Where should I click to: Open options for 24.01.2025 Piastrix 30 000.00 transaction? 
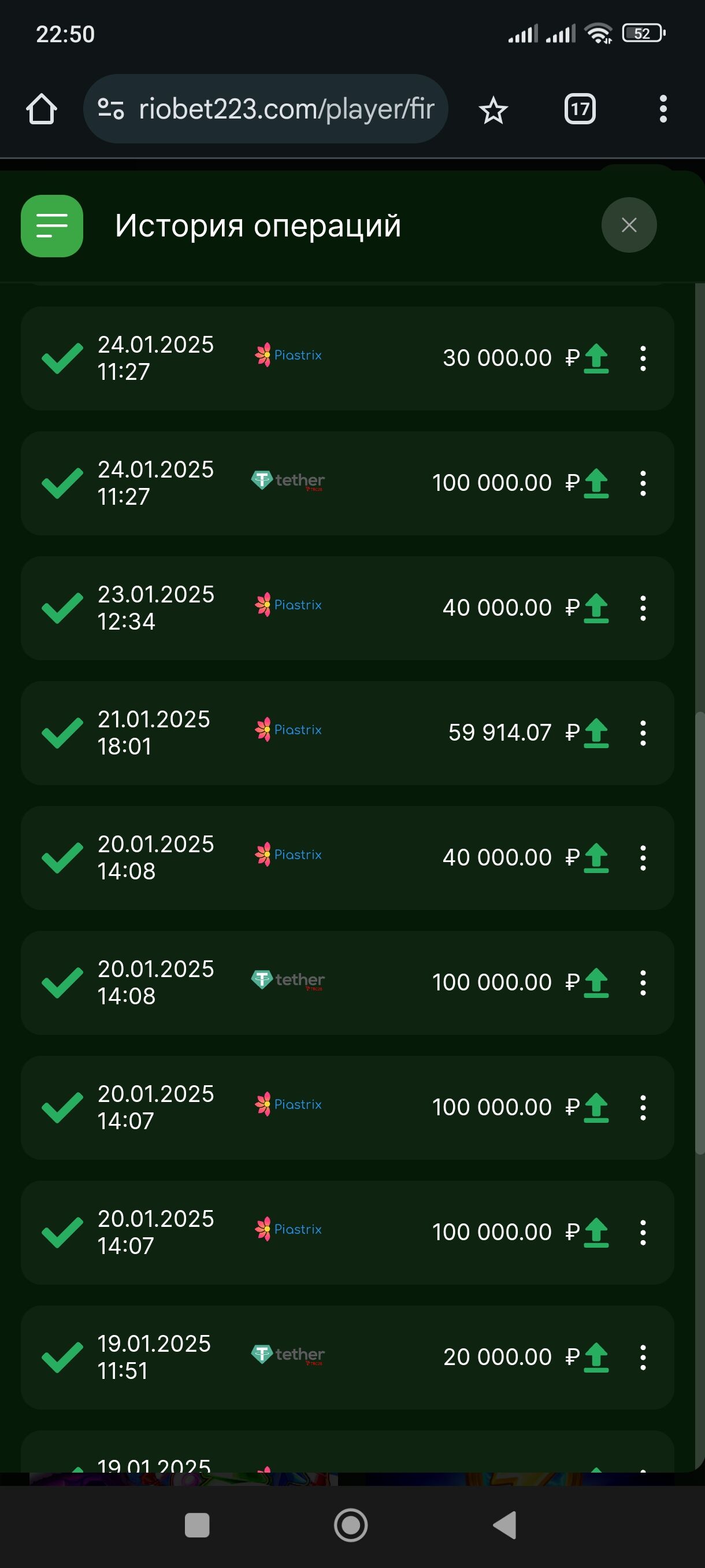[643, 358]
